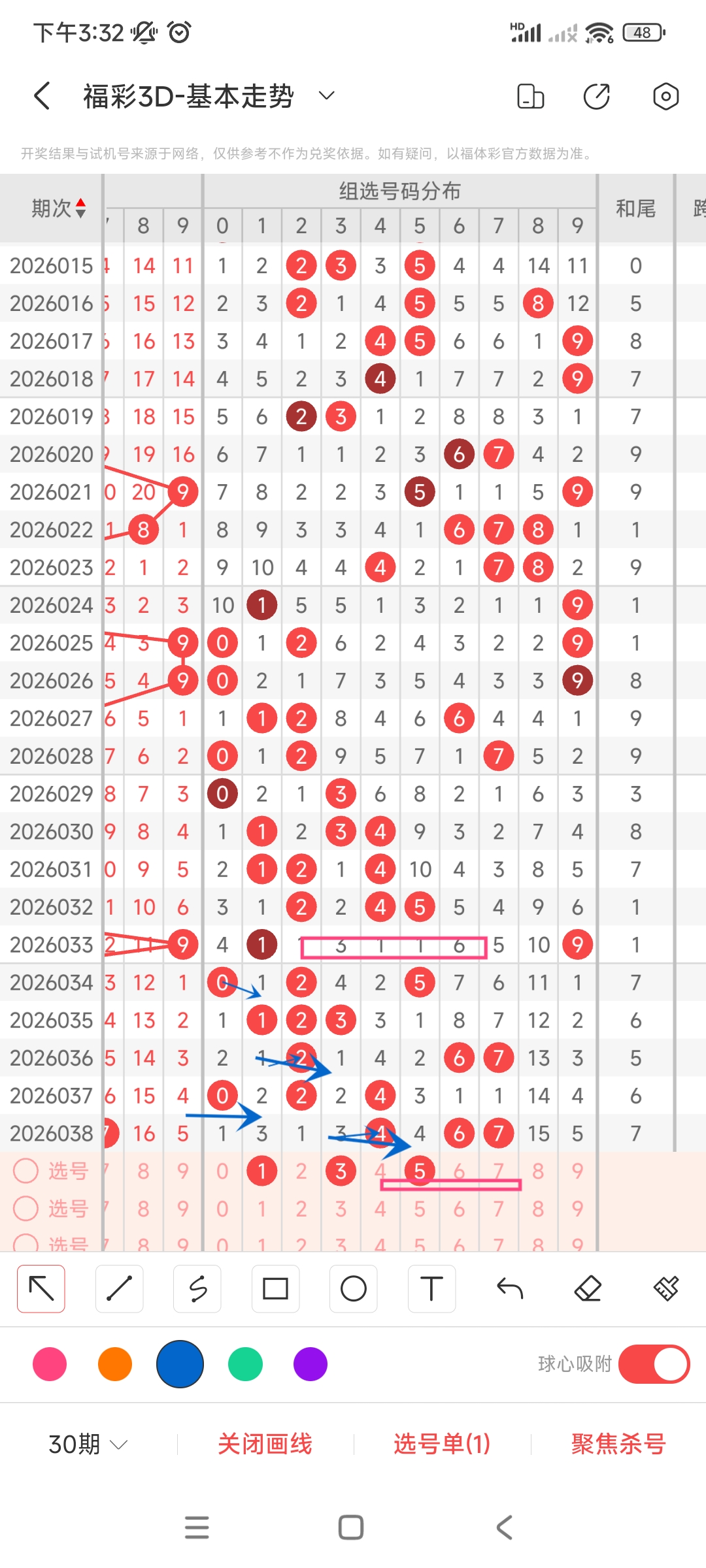
Task: Open 聚焦杀号
Action: [618, 1444]
